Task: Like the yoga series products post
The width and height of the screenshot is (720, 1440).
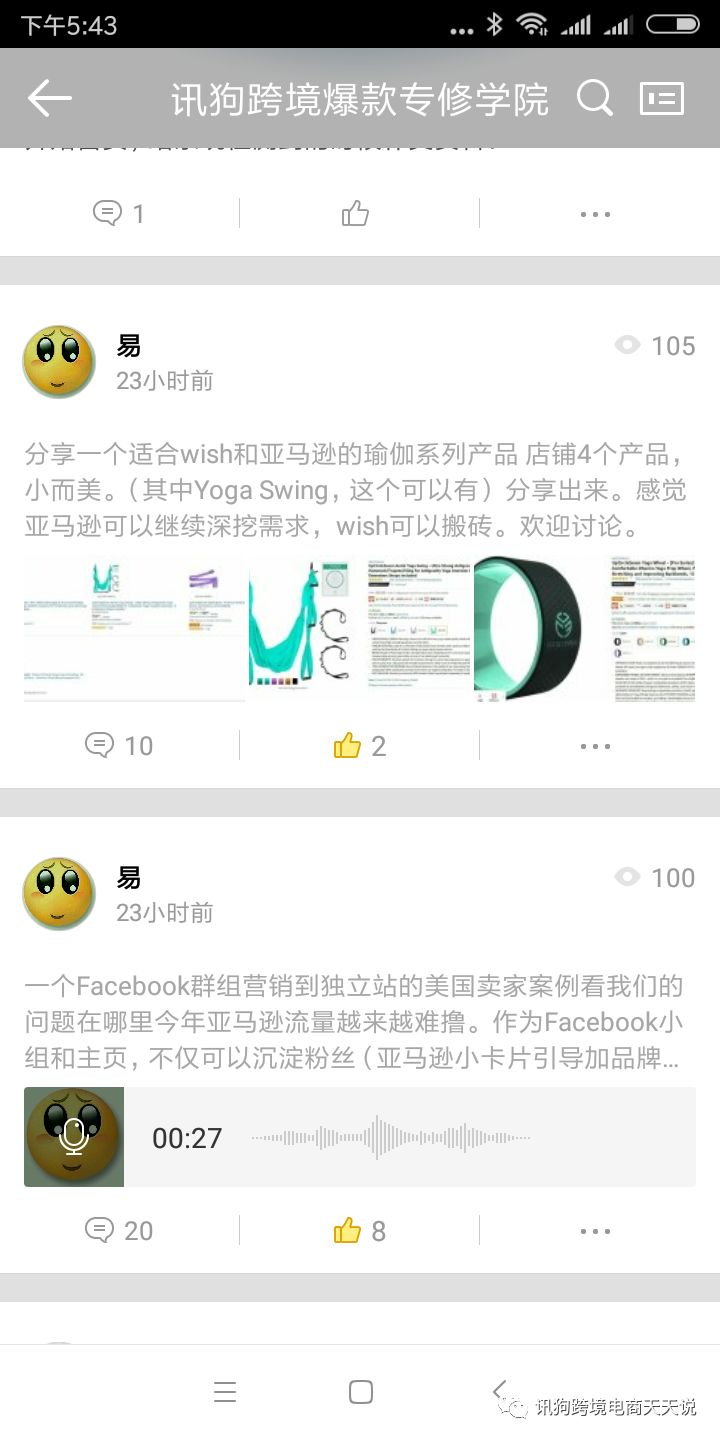Action: tap(358, 745)
